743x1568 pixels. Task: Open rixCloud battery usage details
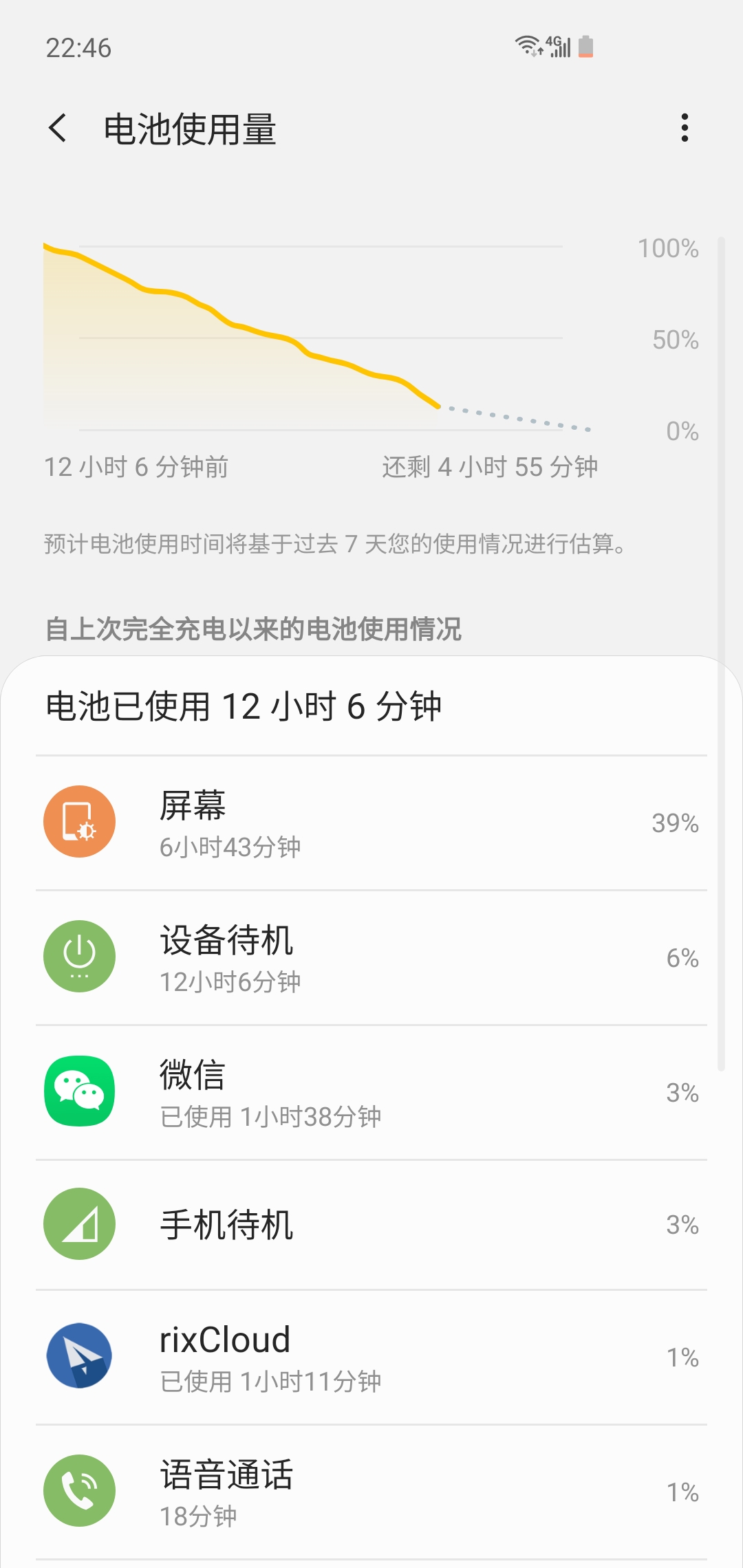(371, 1357)
